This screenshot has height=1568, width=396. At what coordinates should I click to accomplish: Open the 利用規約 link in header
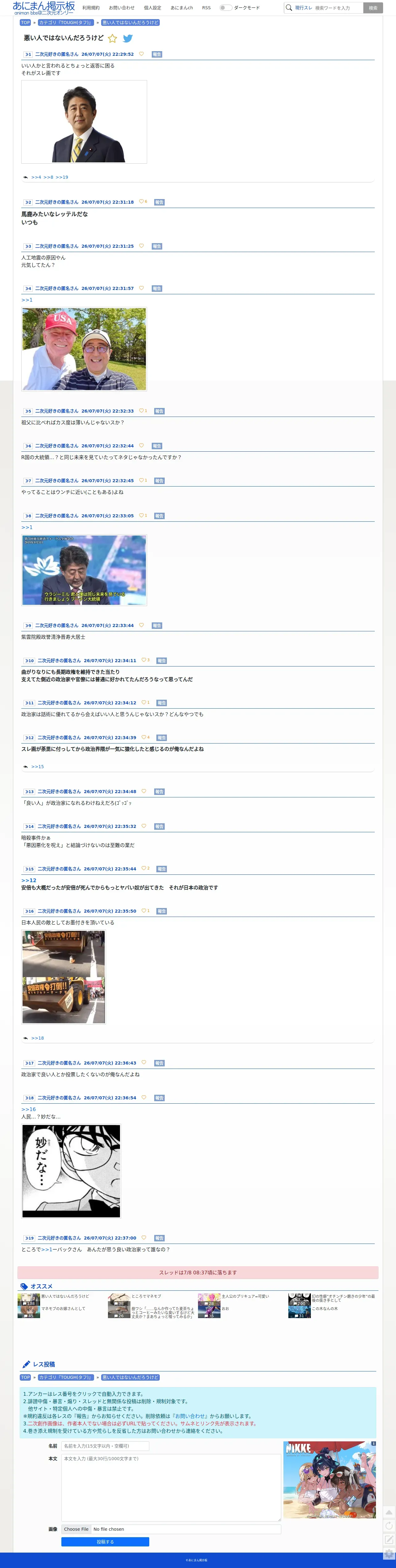(91, 8)
